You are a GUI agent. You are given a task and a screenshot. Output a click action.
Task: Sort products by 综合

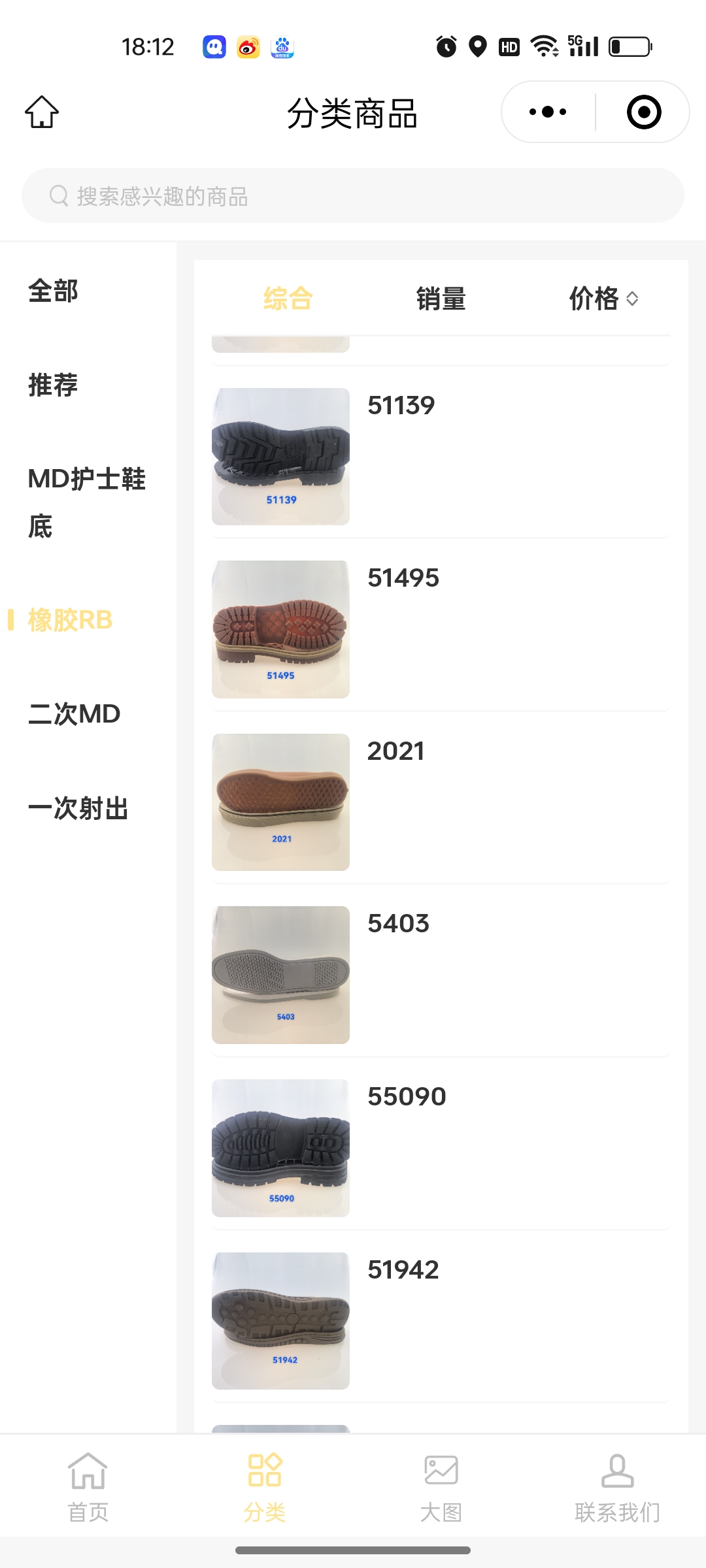coord(288,299)
